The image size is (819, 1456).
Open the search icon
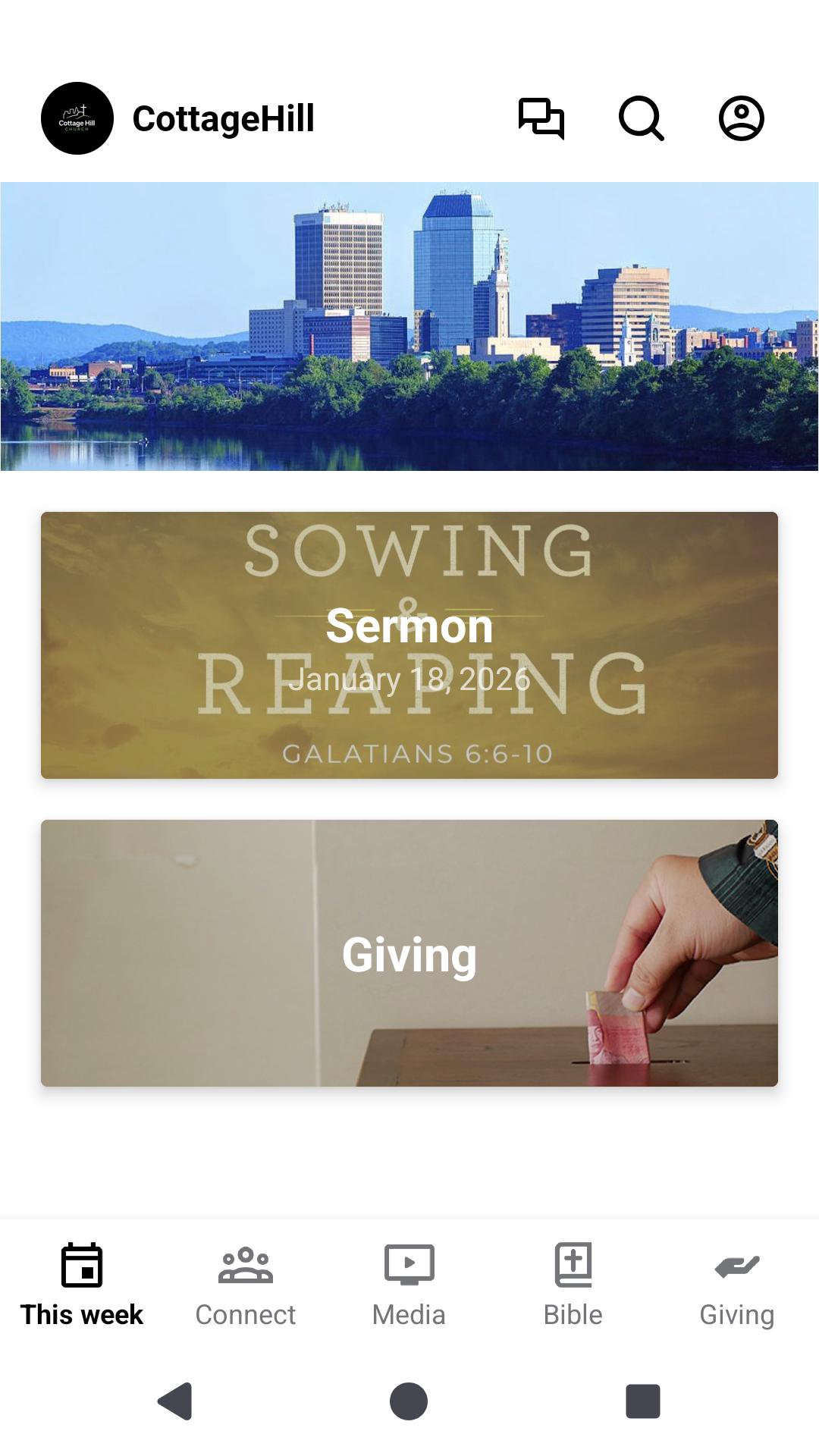click(x=642, y=118)
